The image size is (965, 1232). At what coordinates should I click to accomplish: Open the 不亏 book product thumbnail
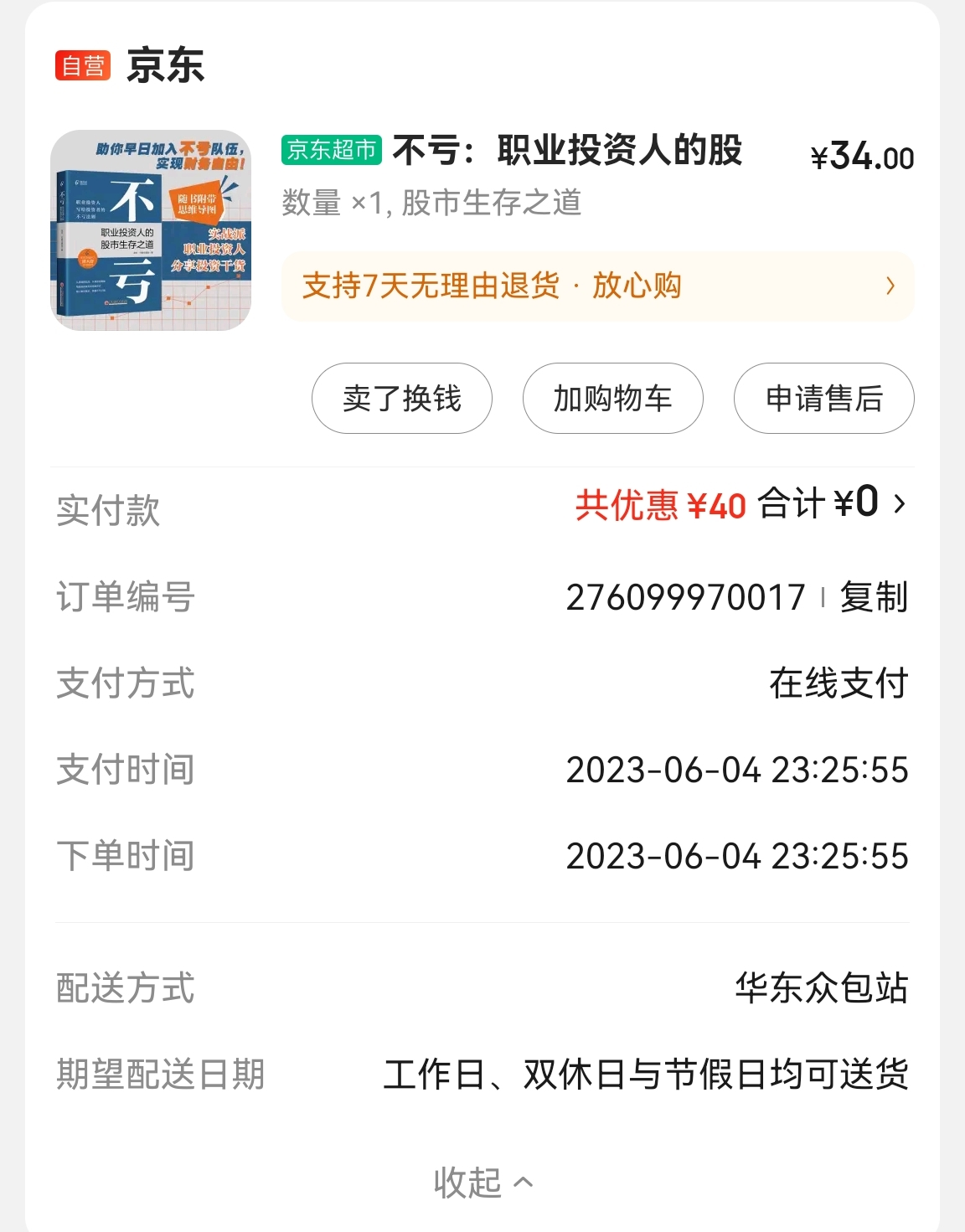pyautogui.click(x=151, y=230)
